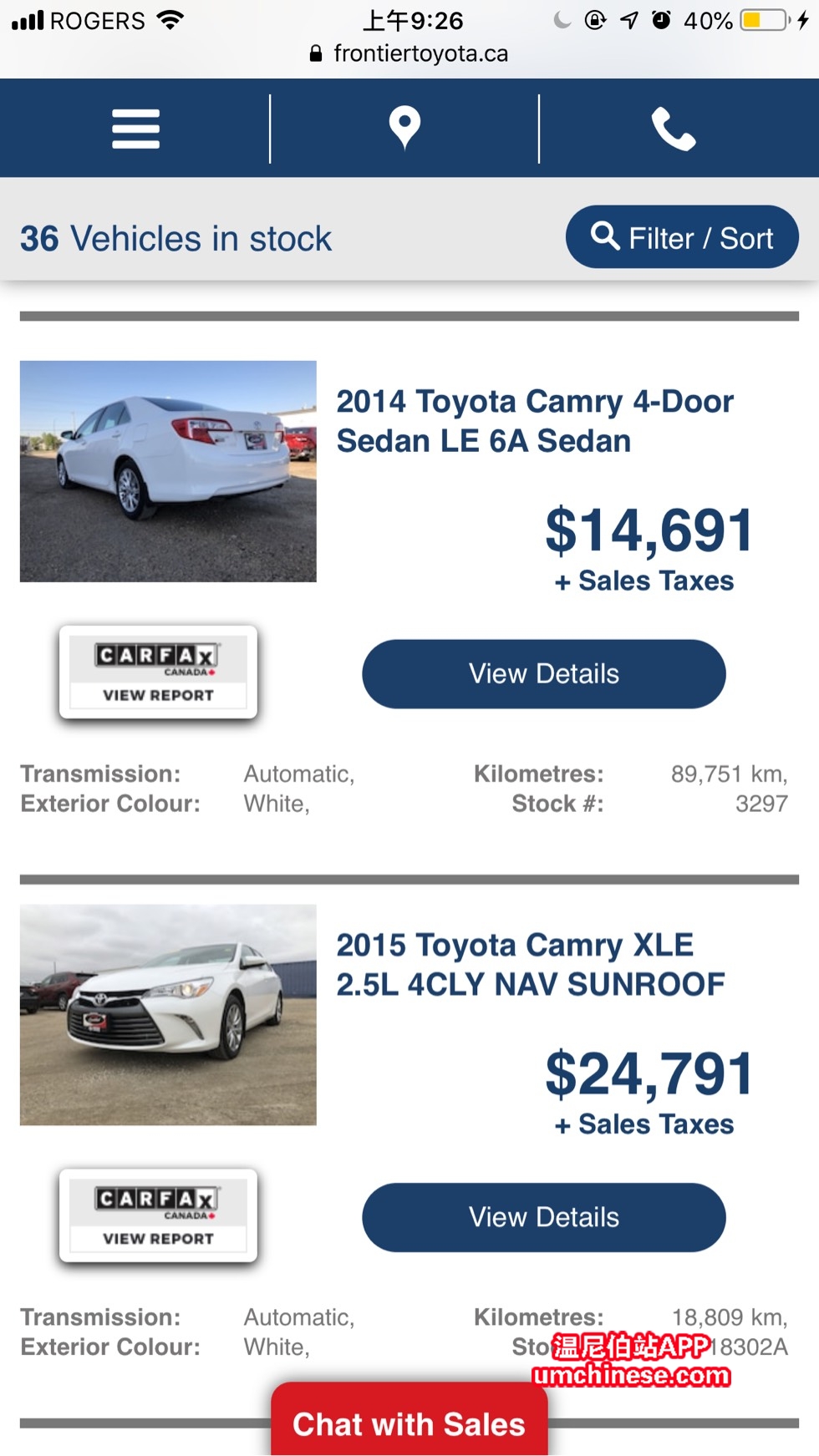Open 2015 Toyota Camry XLE title link

[530, 965]
